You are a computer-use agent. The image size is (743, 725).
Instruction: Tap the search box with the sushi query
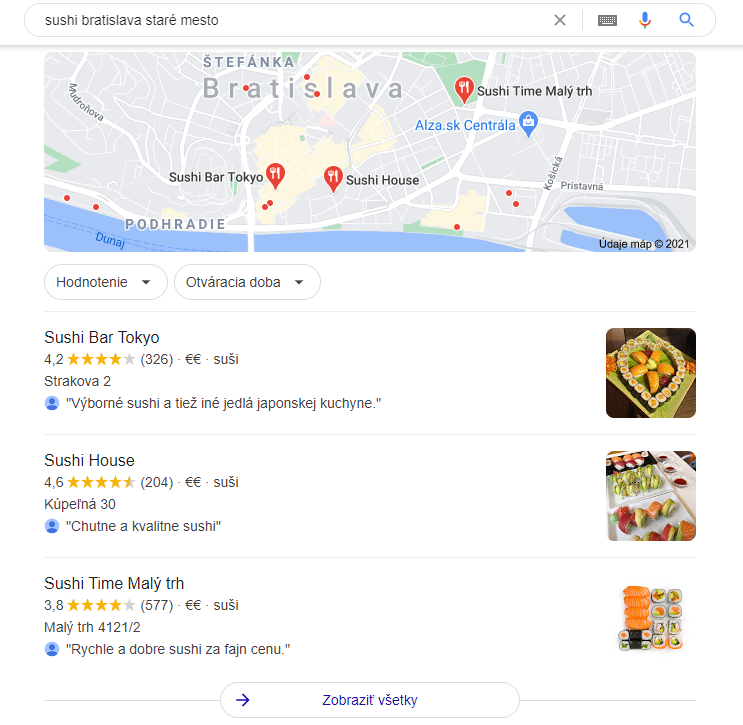point(290,20)
